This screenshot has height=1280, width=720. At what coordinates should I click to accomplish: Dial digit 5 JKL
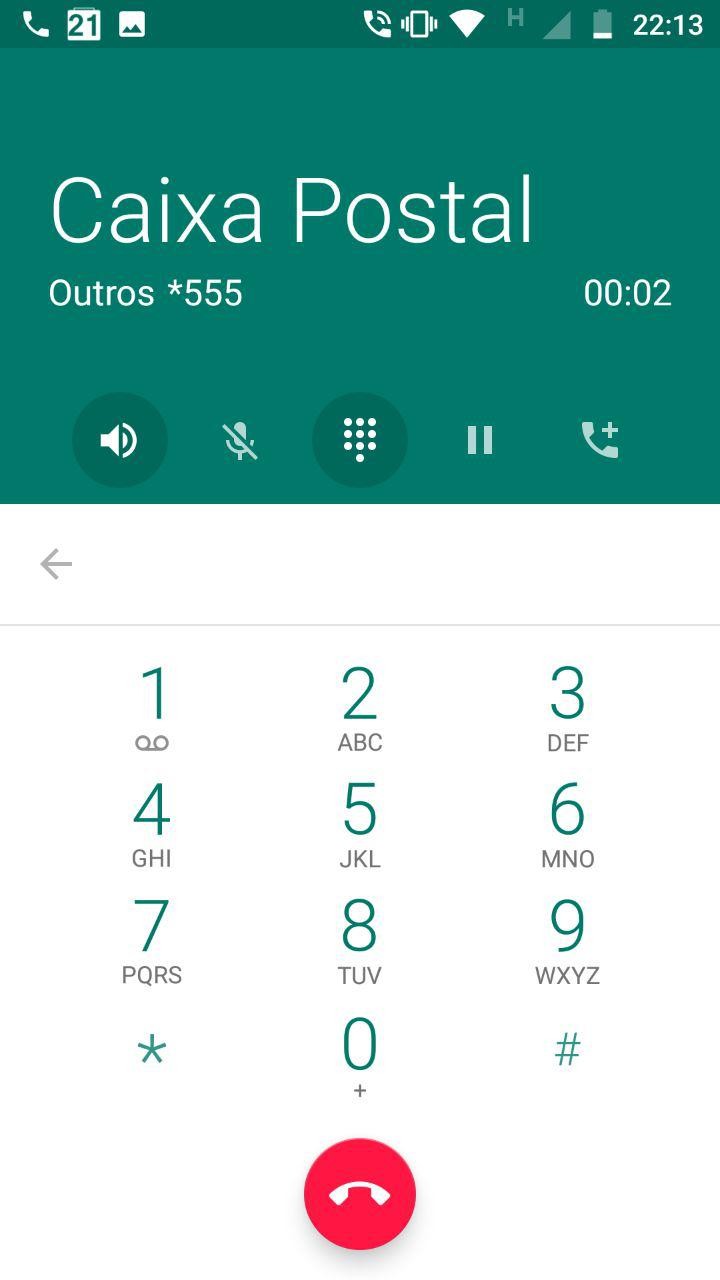360,823
